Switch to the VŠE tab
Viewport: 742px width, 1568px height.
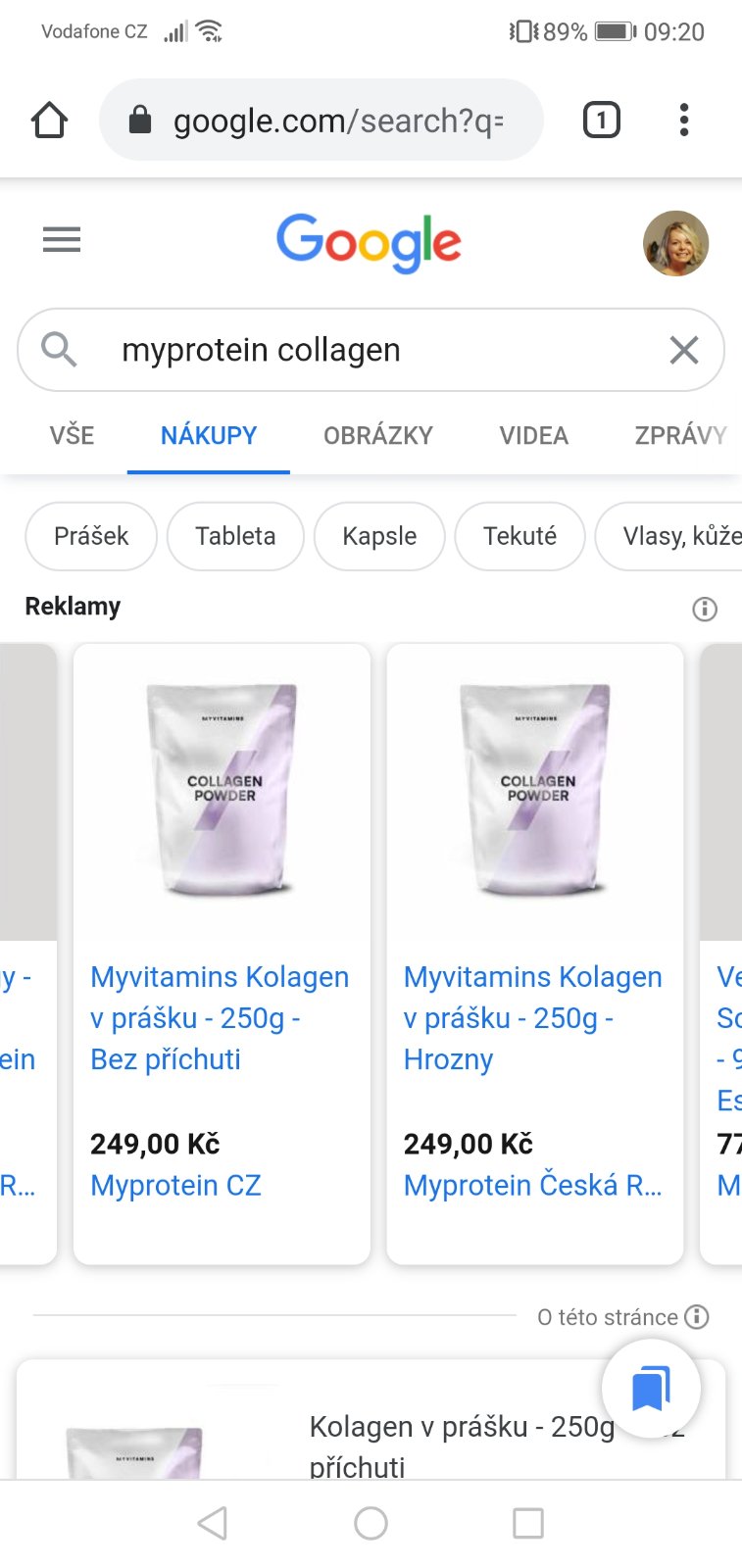[x=72, y=435]
